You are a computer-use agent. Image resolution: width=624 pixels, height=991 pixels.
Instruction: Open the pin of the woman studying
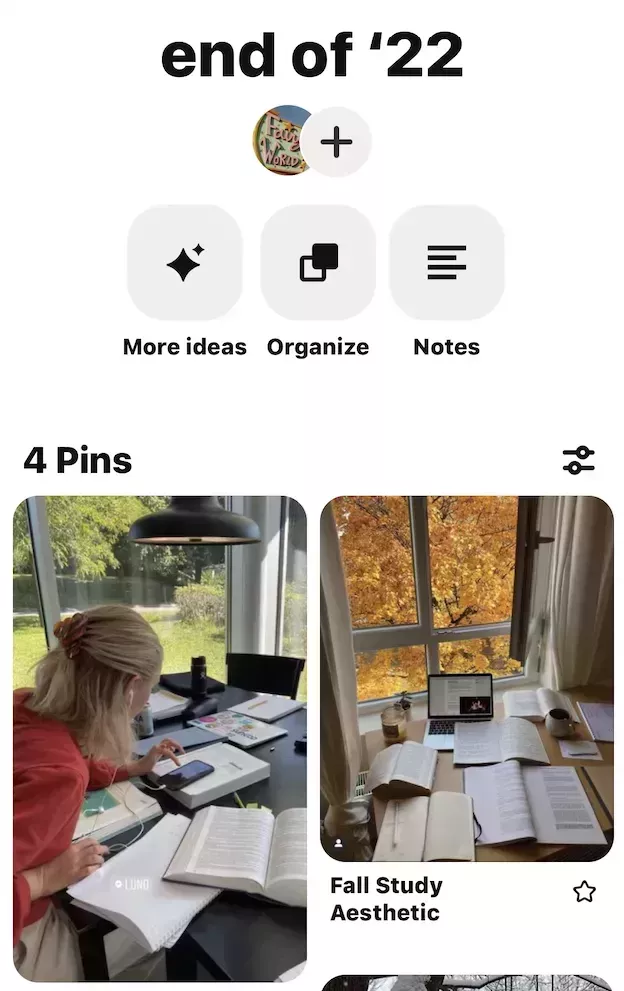pyautogui.click(x=160, y=738)
